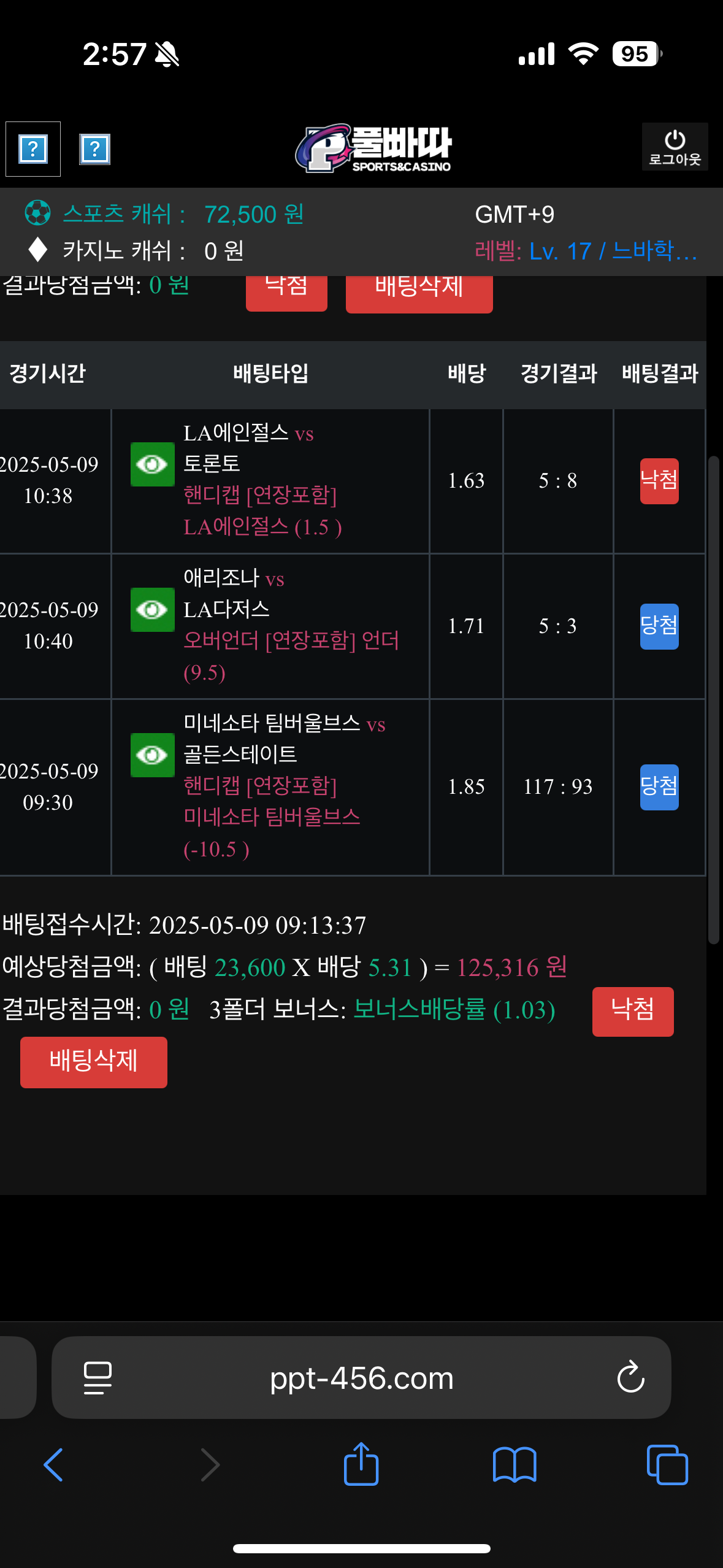This screenshot has width=723, height=1568.
Task: Open the page settings menu in address bar
Action: tap(98, 1378)
